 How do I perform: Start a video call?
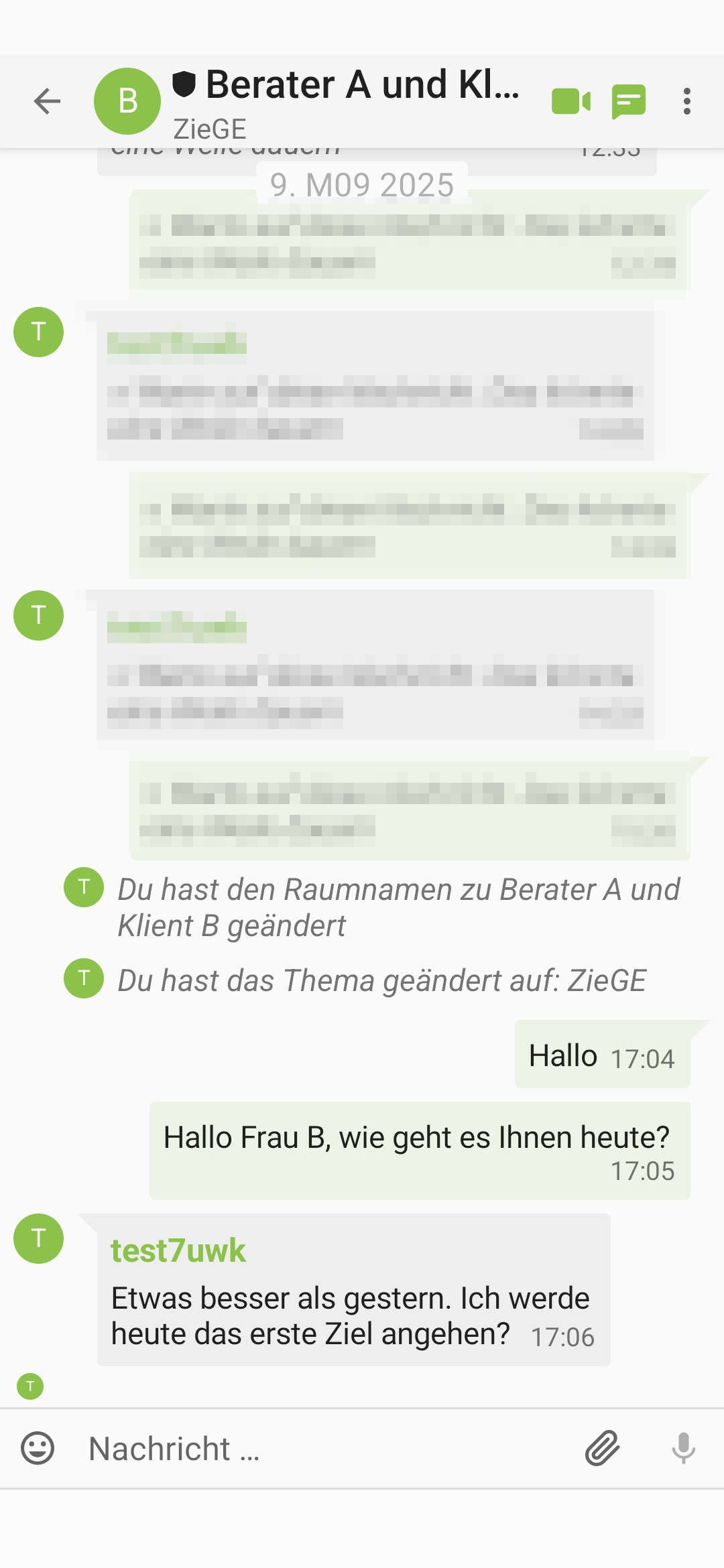coord(570,101)
